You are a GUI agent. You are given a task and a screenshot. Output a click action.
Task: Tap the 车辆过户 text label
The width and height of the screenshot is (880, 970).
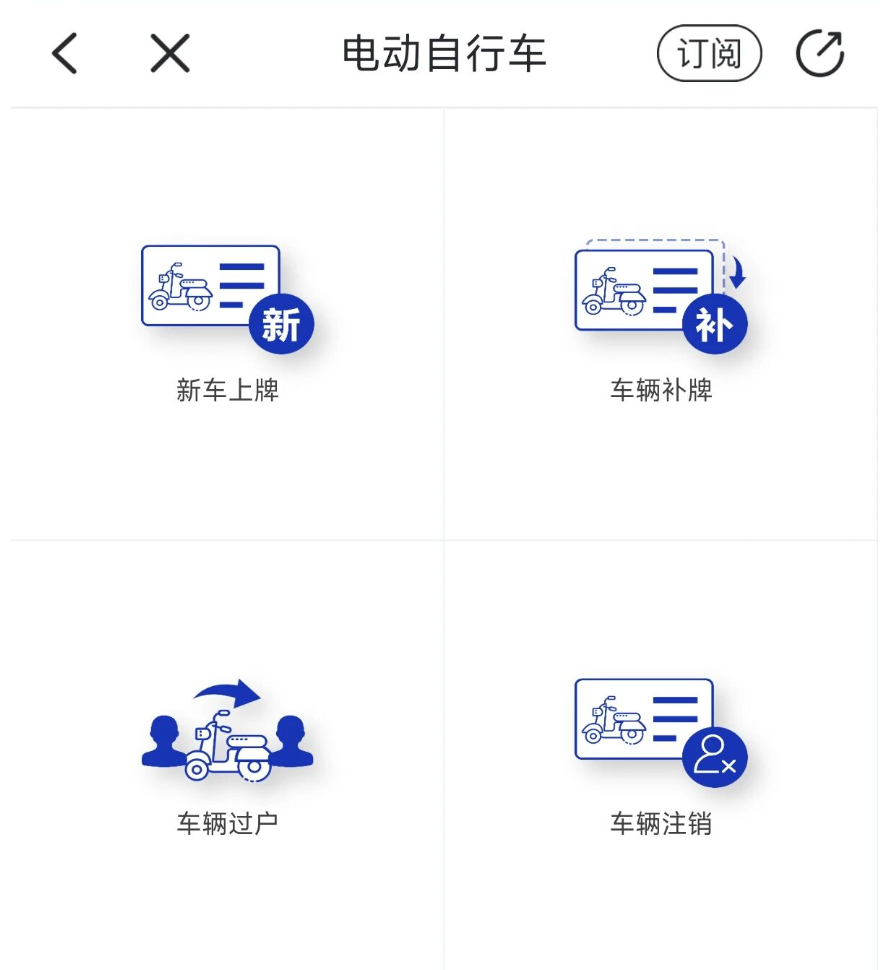click(226, 820)
